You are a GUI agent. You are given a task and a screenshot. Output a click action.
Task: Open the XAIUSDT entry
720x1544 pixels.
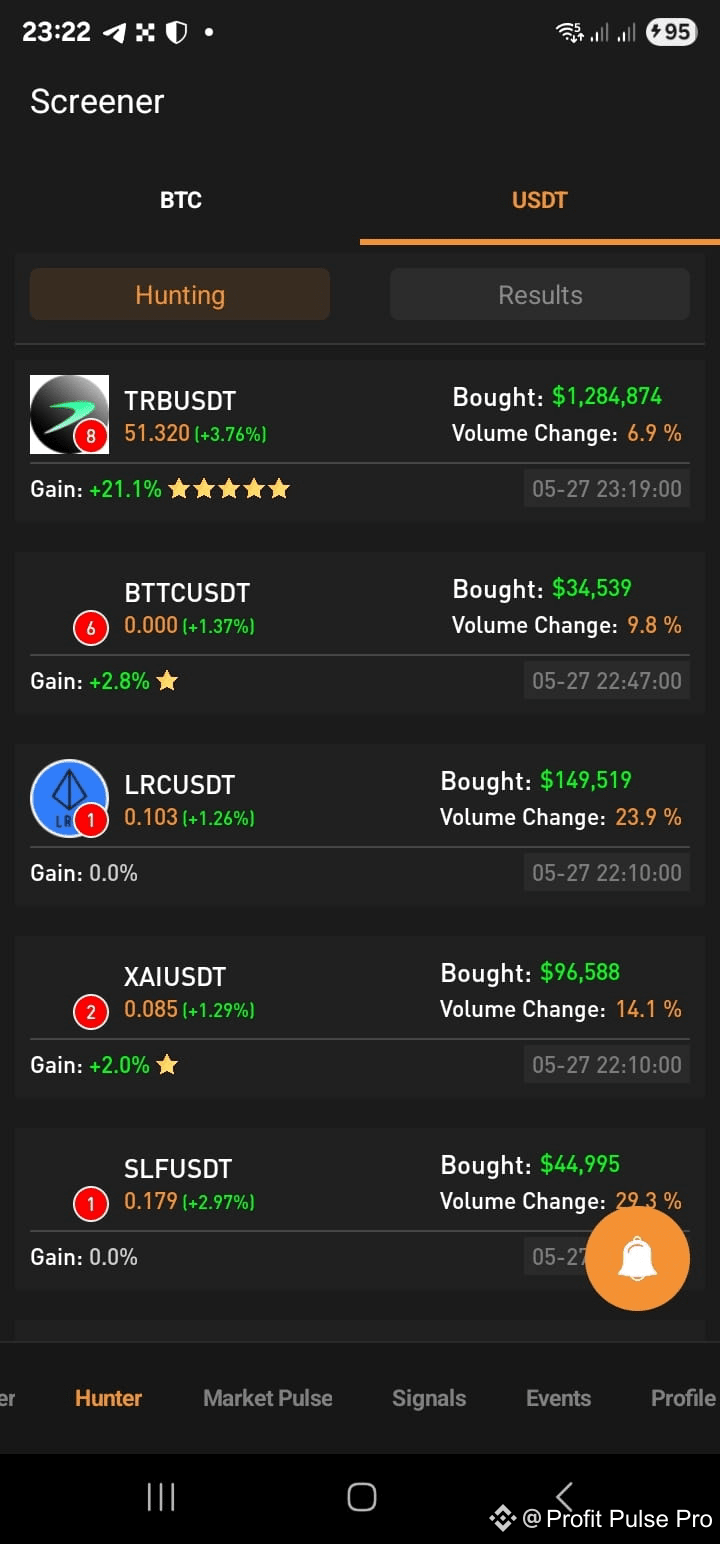[360, 1017]
